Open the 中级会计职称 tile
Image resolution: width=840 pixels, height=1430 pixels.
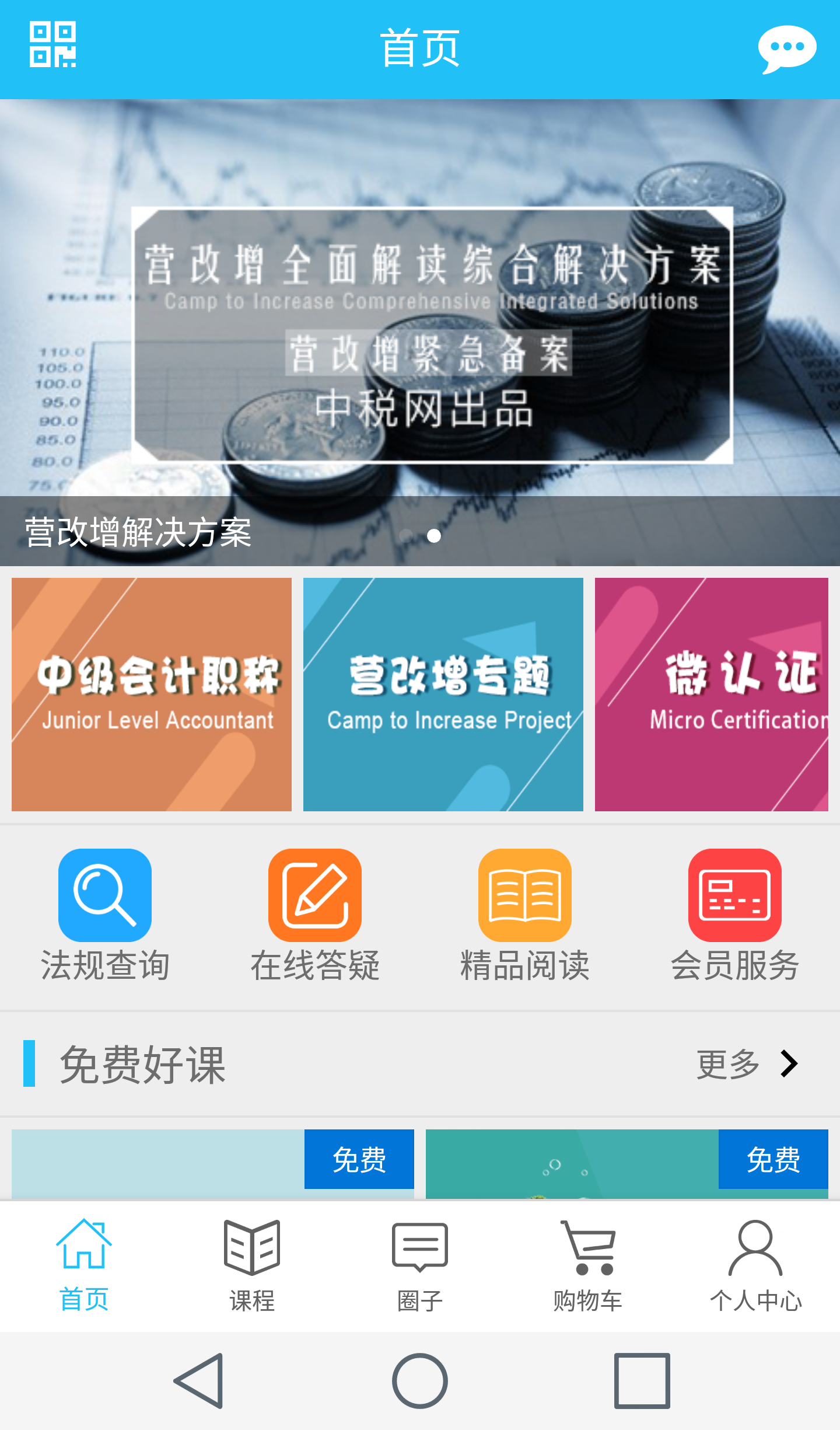pyautogui.click(x=152, y=693)
